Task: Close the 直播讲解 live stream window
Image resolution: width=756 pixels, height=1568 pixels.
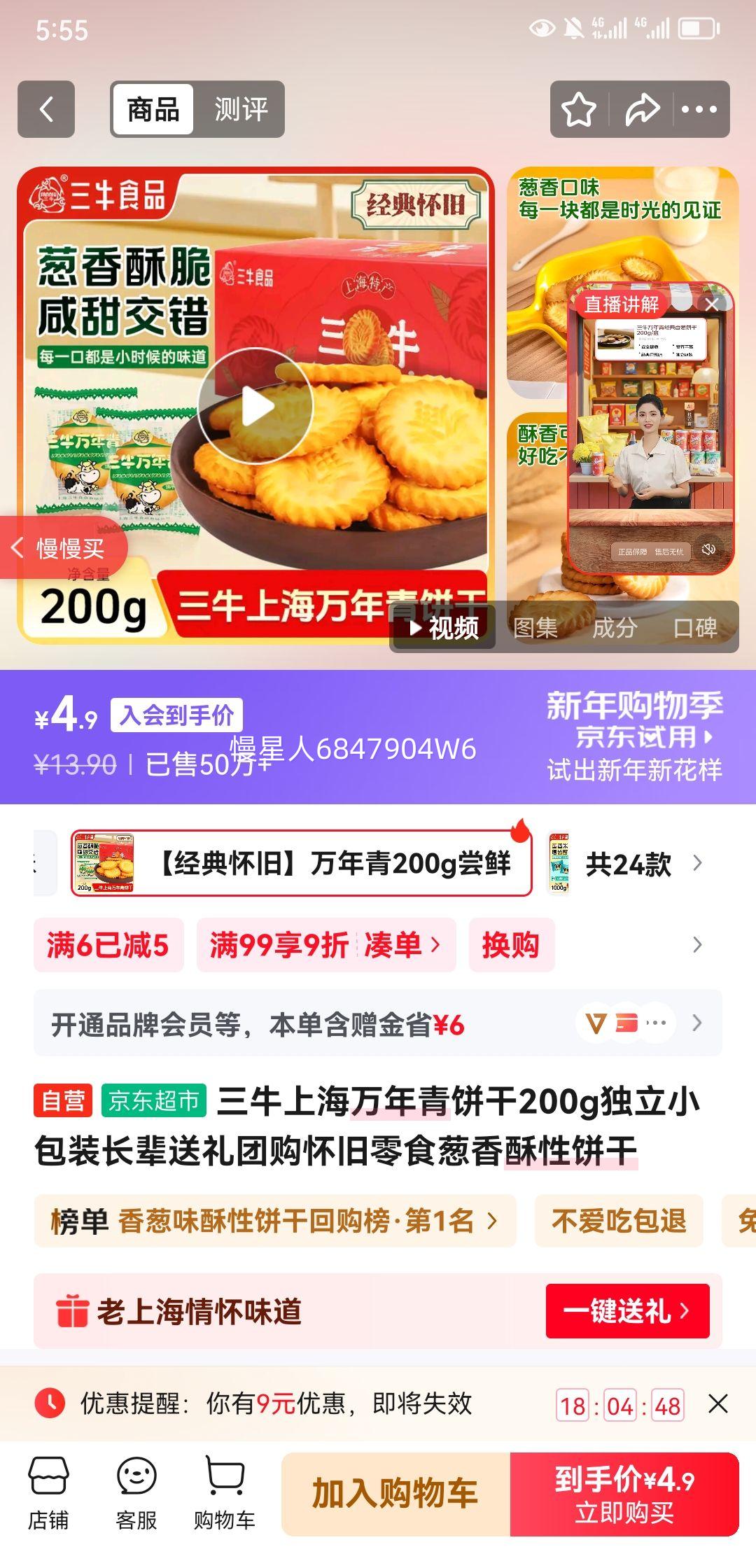Action: (x=713, y=302)
